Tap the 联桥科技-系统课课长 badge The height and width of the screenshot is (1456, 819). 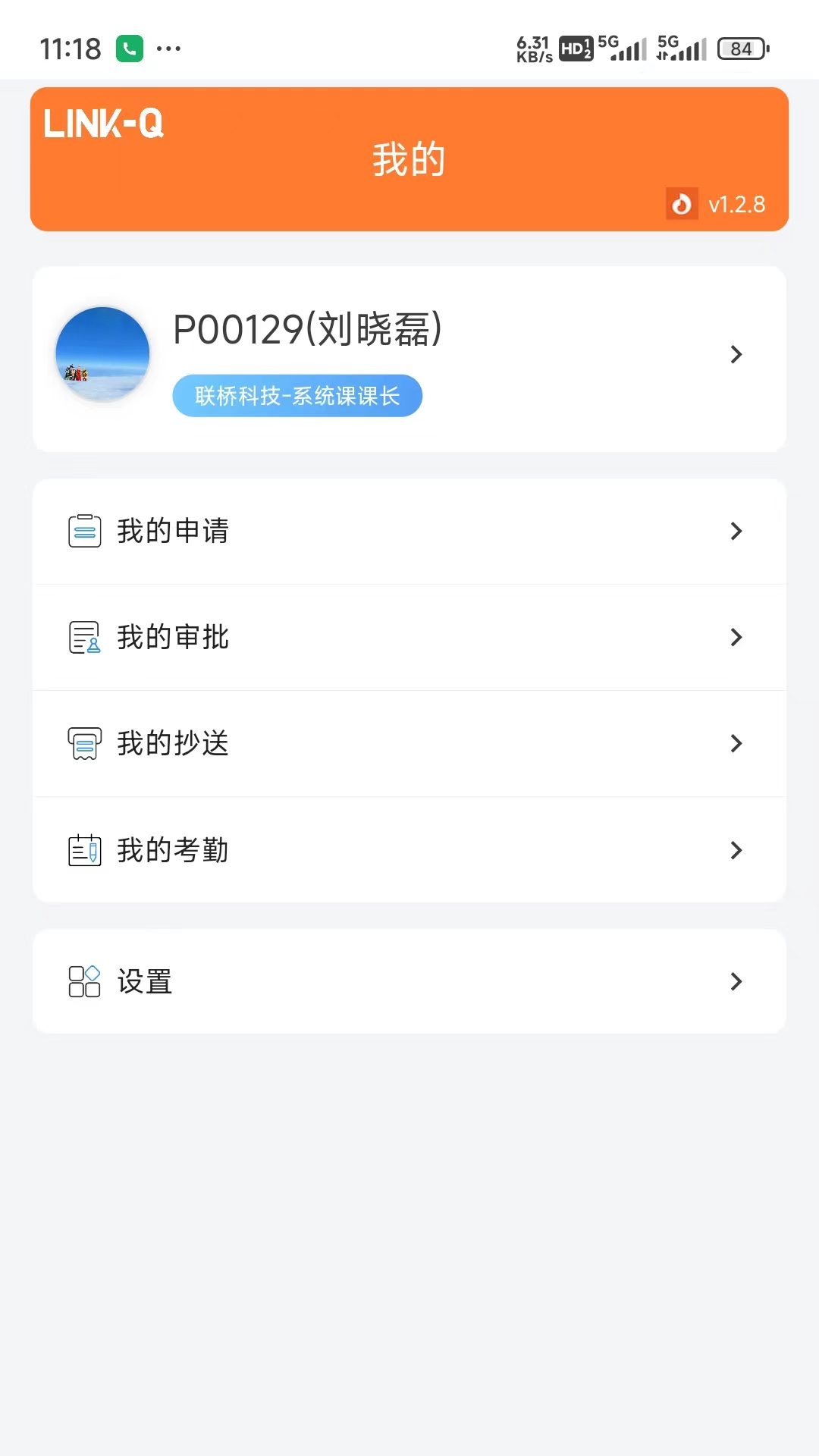click(297, 395)
